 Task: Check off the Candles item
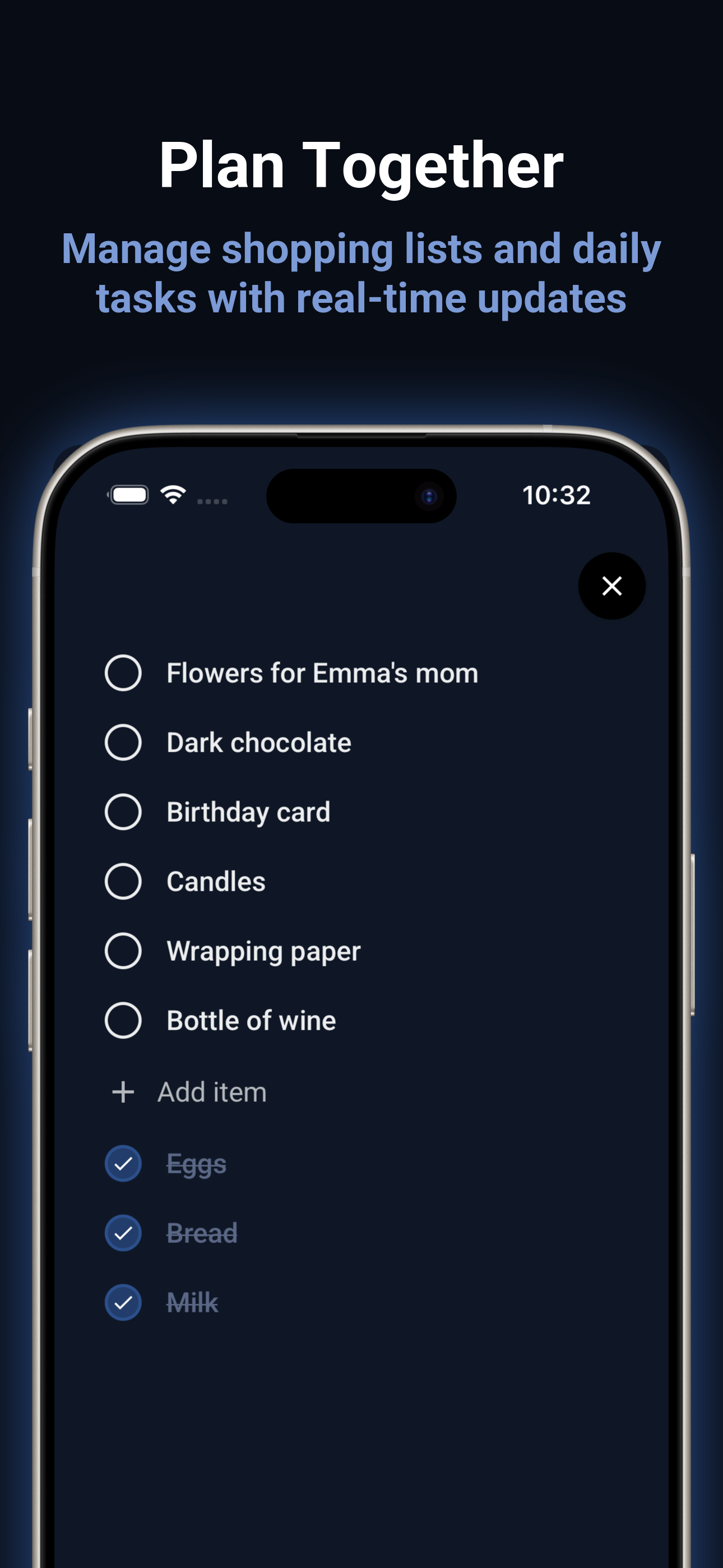(x=123, y=881)
